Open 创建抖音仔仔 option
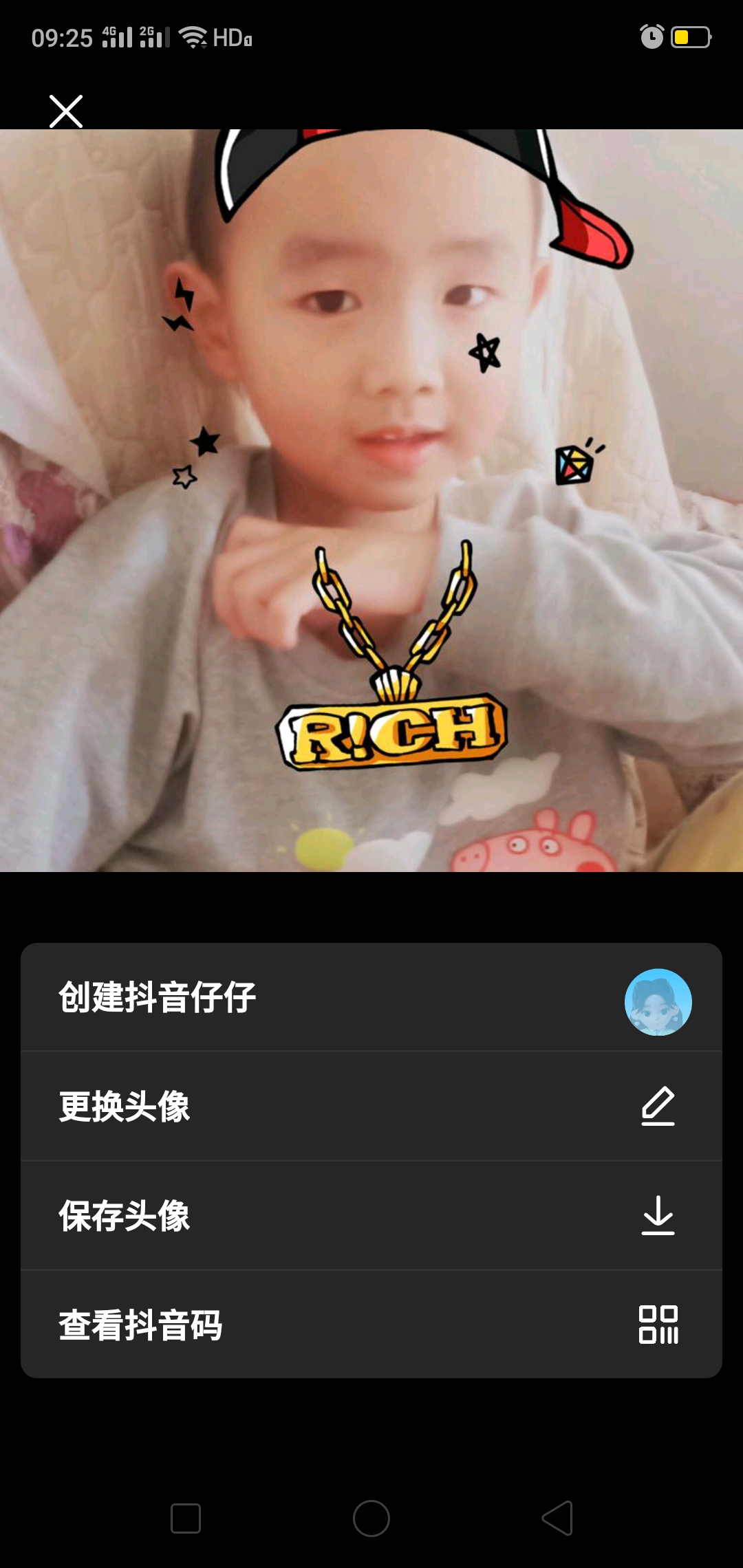Screen dimensions: 743x1568 tap(371, 997)
